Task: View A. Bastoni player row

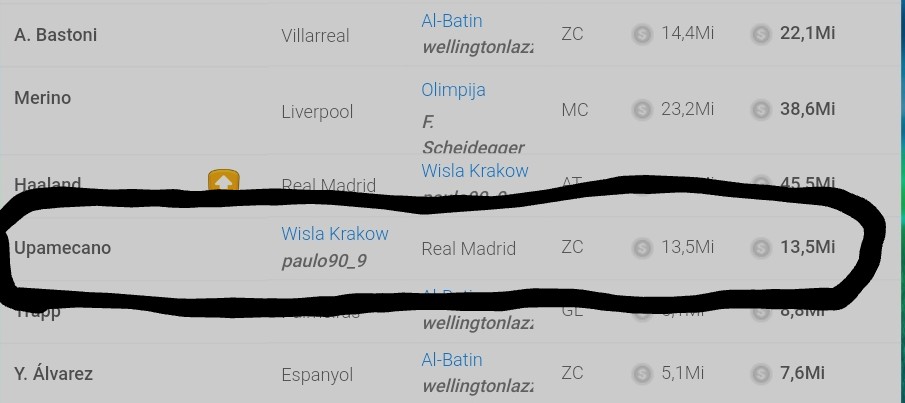Action: tap(56, 34)
